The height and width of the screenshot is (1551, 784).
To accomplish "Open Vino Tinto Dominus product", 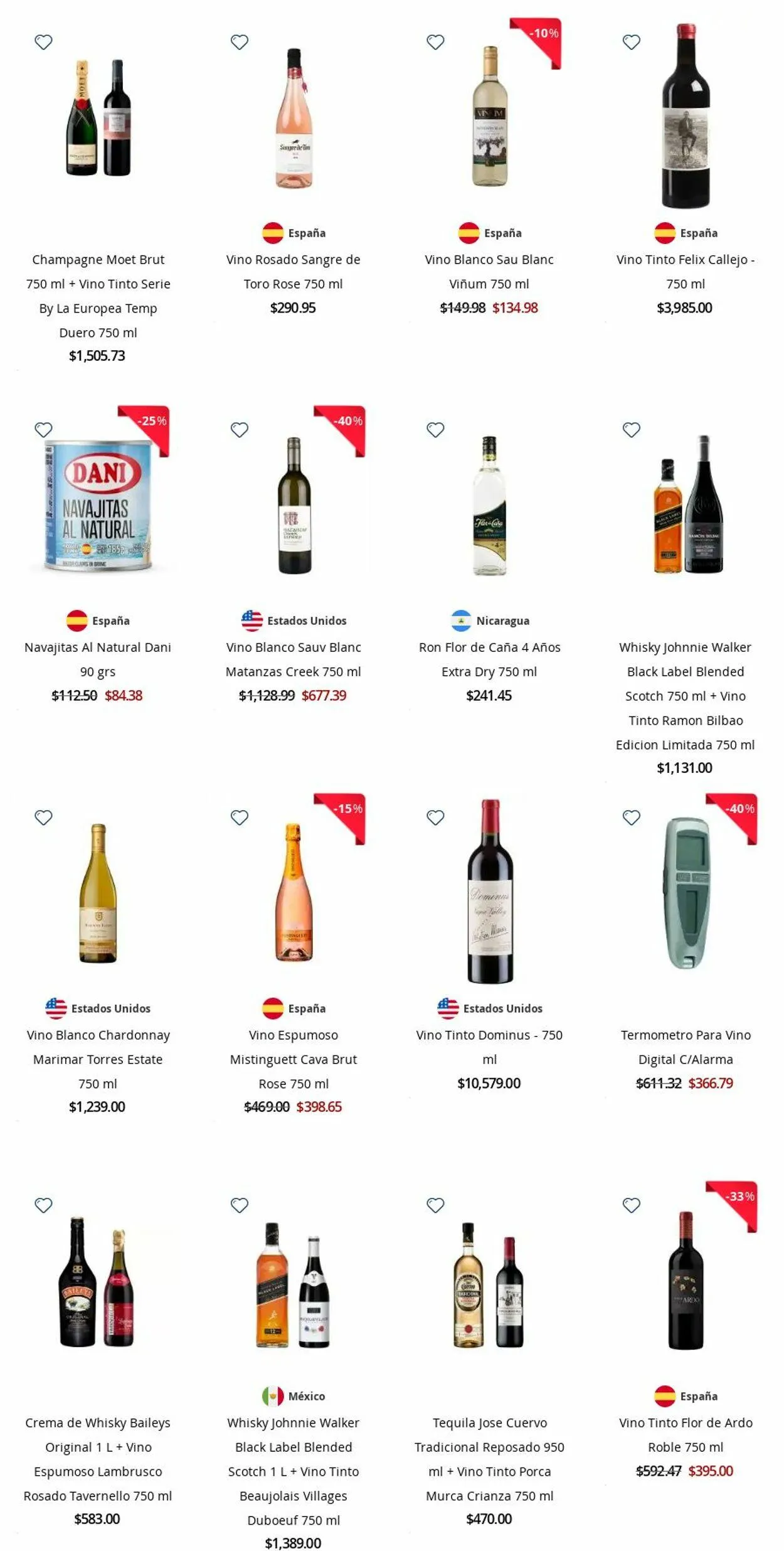I will 489,1047.
